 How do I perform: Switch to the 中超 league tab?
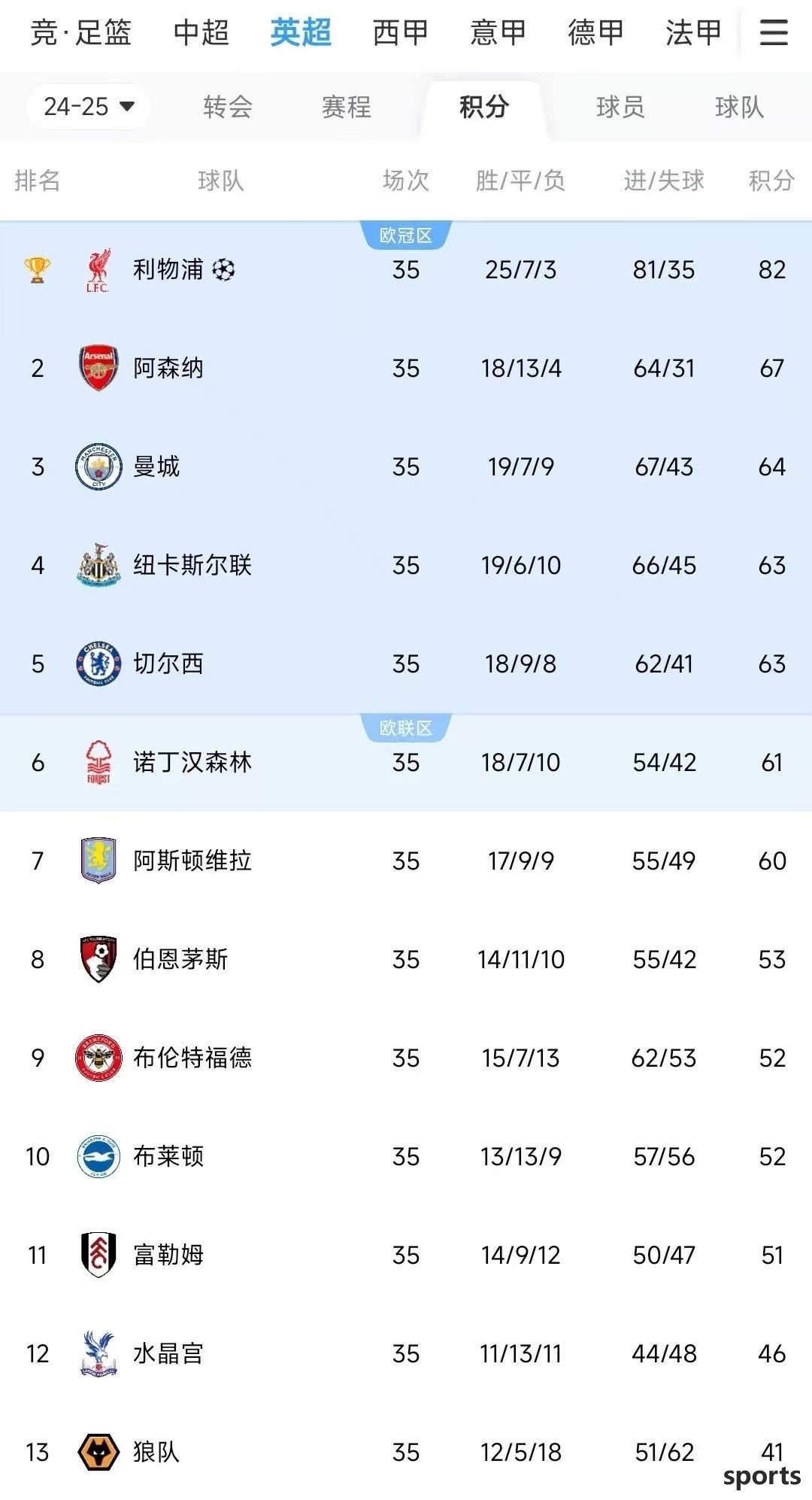[201, 32]
